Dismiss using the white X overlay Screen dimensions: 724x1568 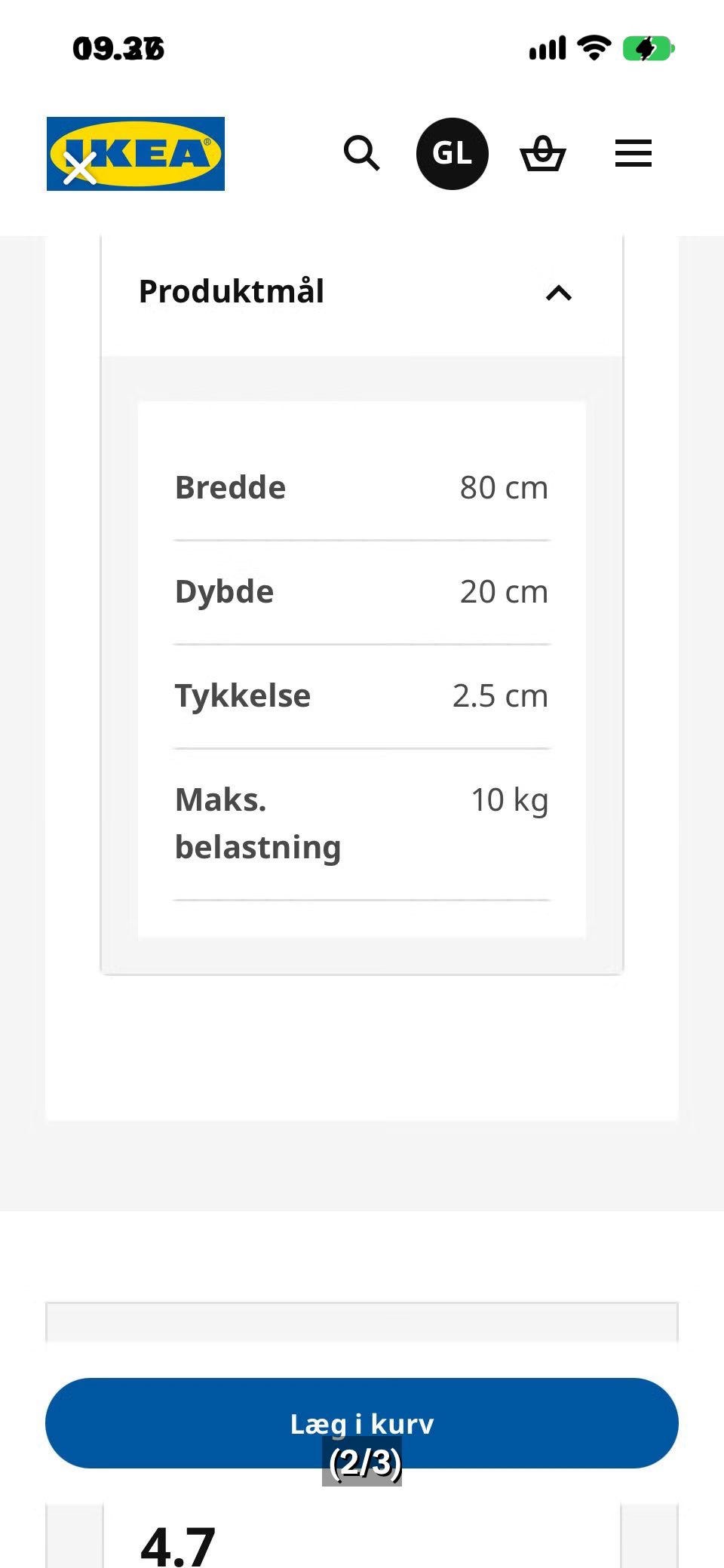(80, 168)
